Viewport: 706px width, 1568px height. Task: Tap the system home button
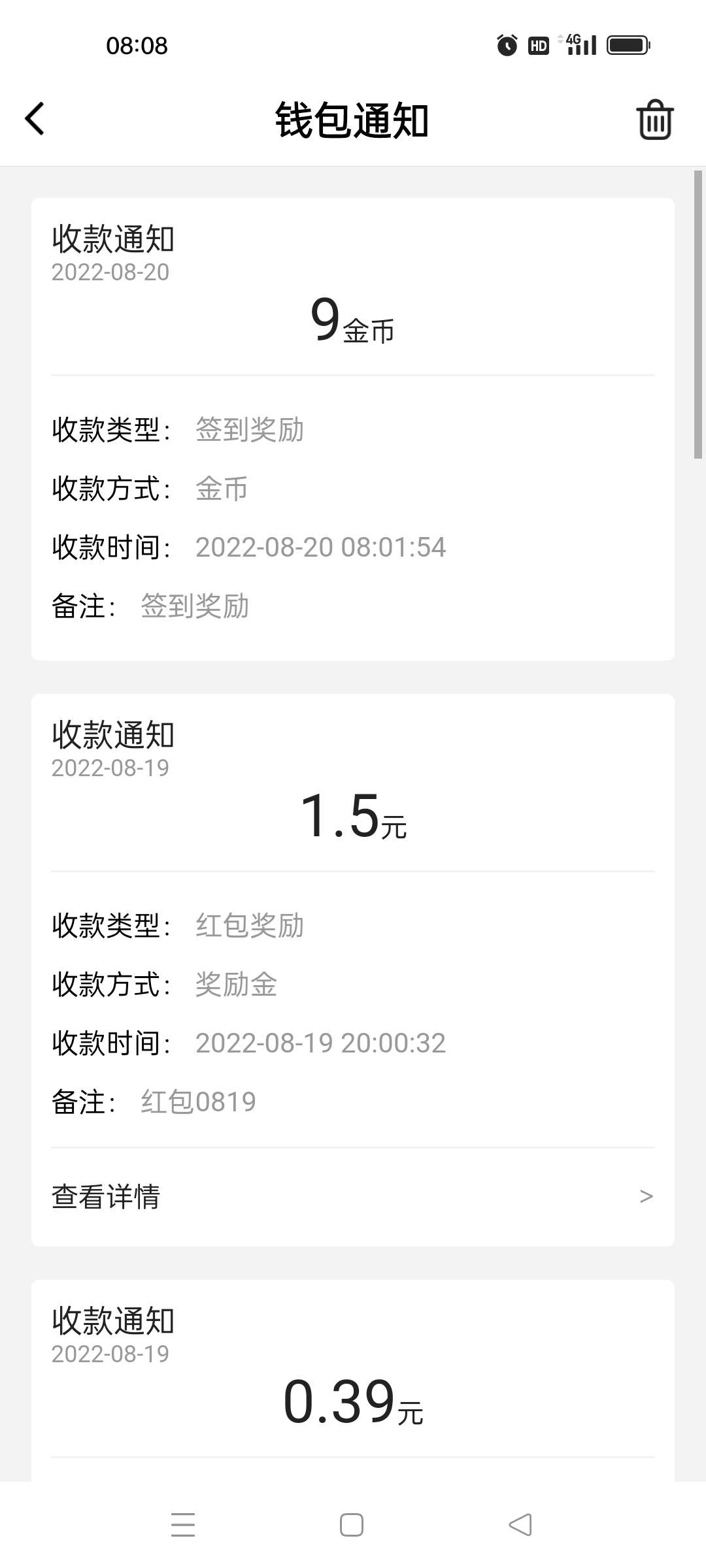352,1525
